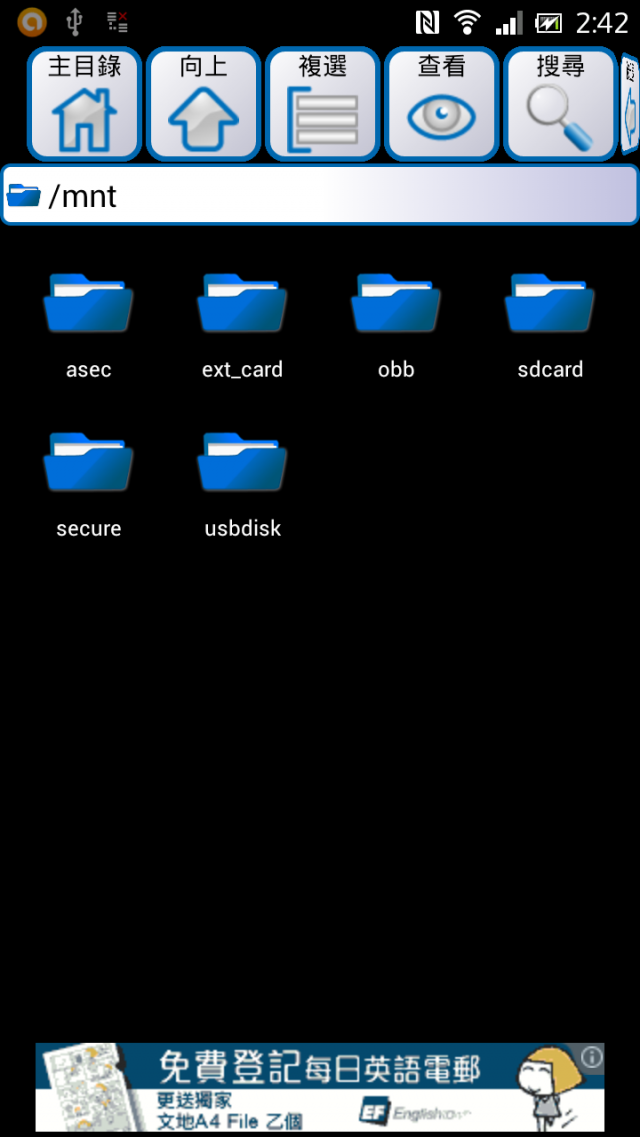Tap the /mnt path bar
This screenshot has width=640, height=1138.
[320, 195]
